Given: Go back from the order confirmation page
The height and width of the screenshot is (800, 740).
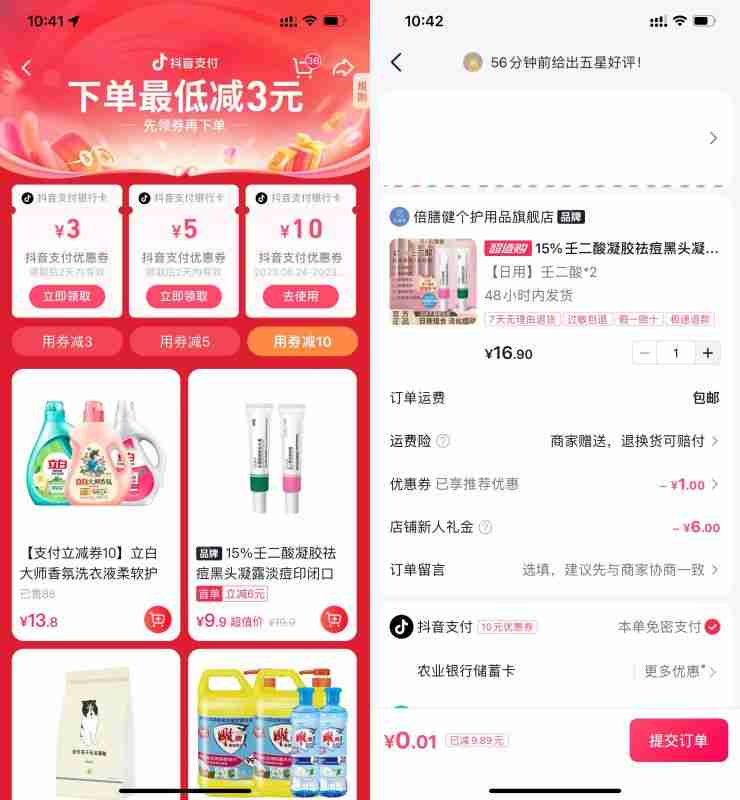Looking at the screenshot, I should click(x=396, y=62).
